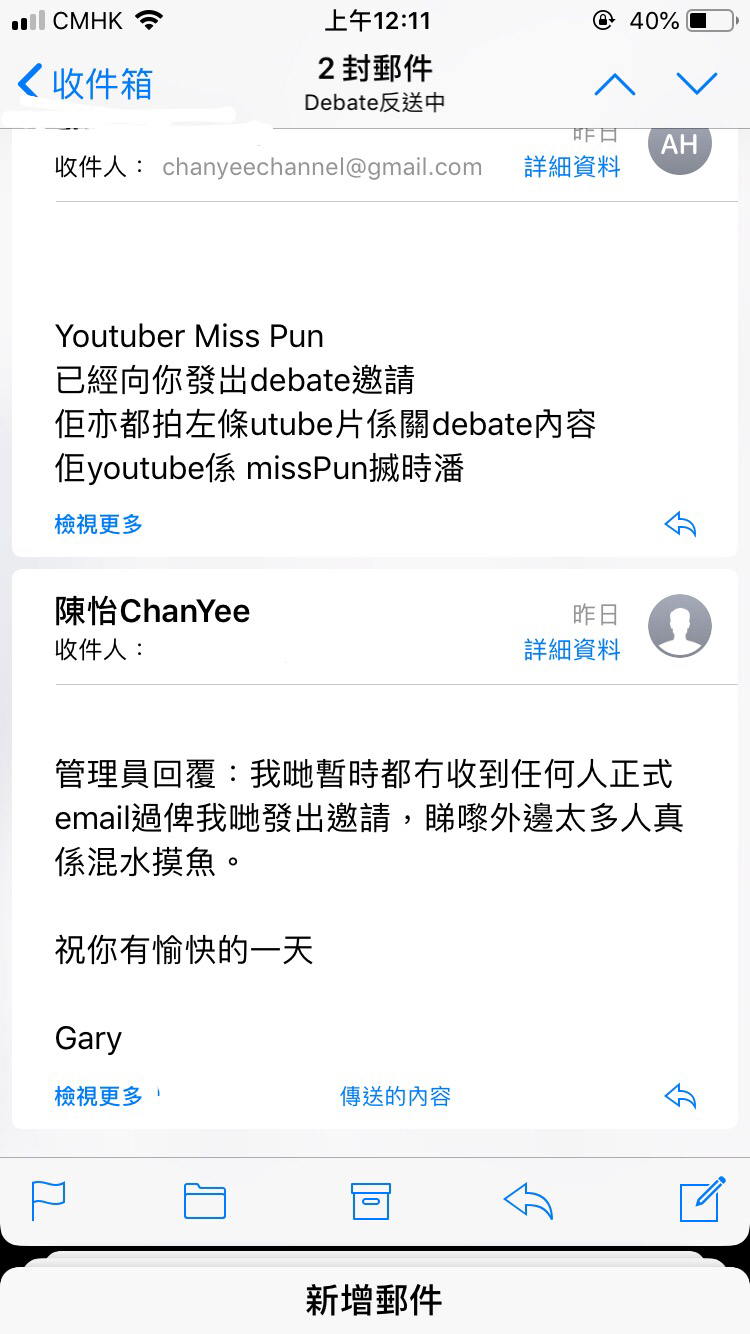The image size is (750, 1334).
Task: Expand 檢視更多 under the Miss Pun message
Action: coord(98,523)
